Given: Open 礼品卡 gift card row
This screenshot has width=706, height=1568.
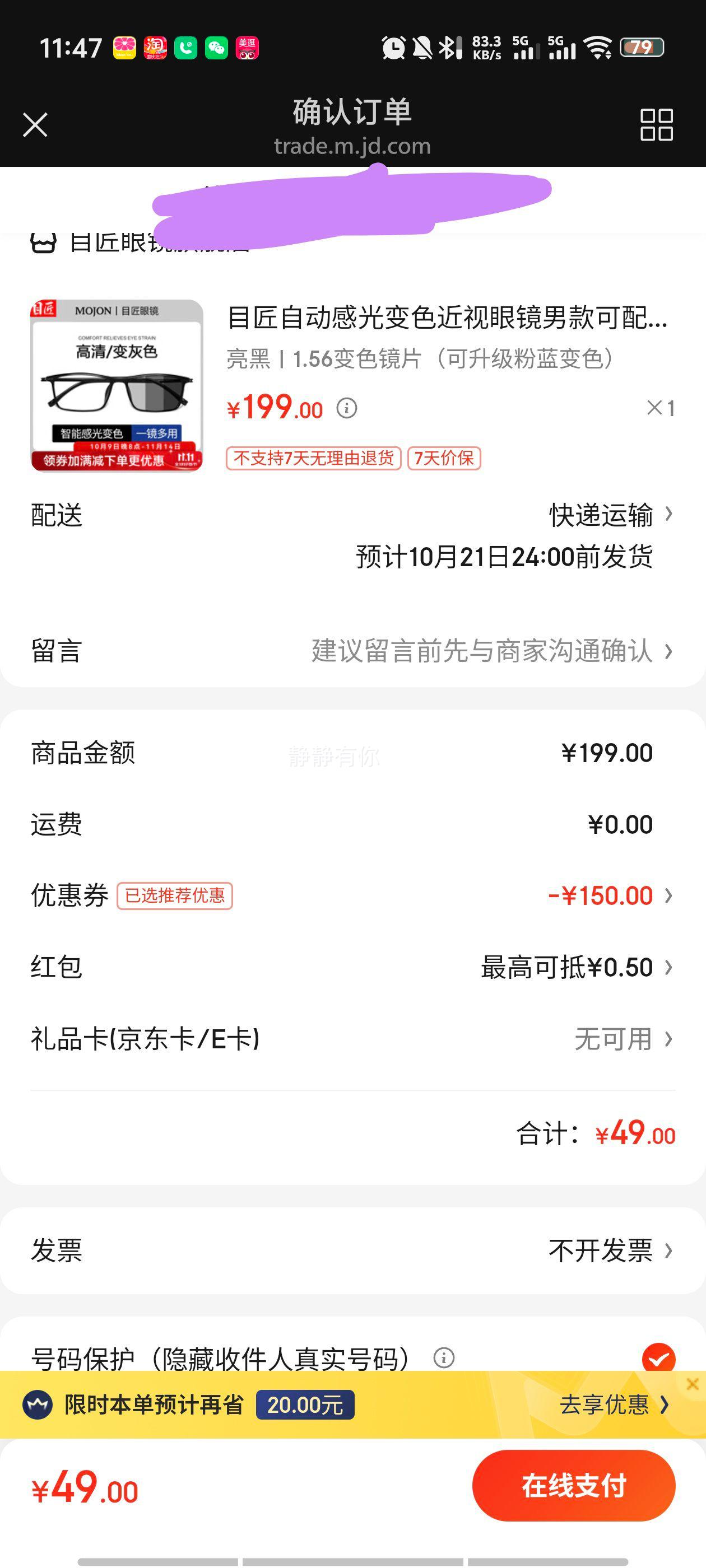Looking at the screenshot, I should click(621, 1039).
